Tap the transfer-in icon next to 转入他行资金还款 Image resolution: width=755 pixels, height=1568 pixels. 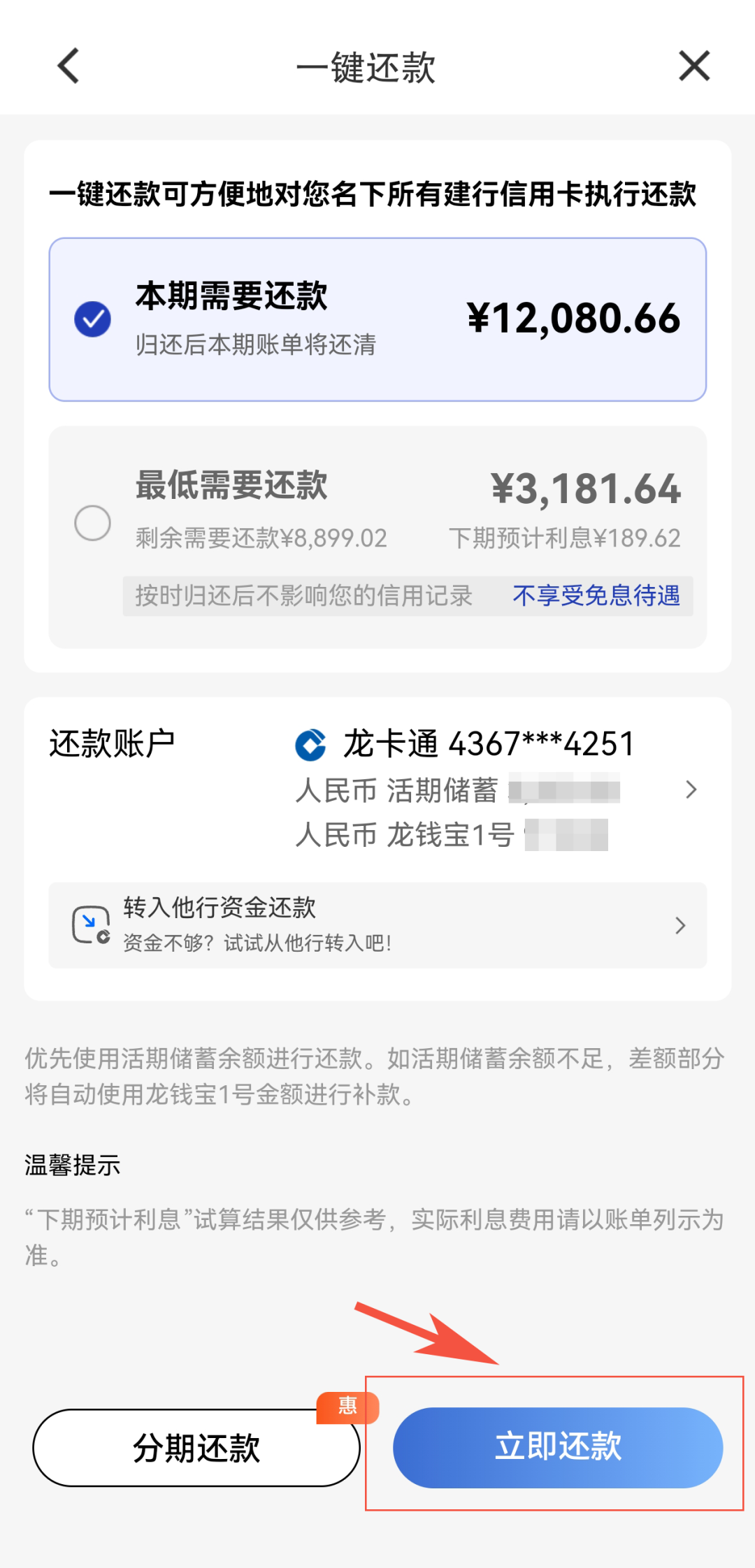point(89,925)
